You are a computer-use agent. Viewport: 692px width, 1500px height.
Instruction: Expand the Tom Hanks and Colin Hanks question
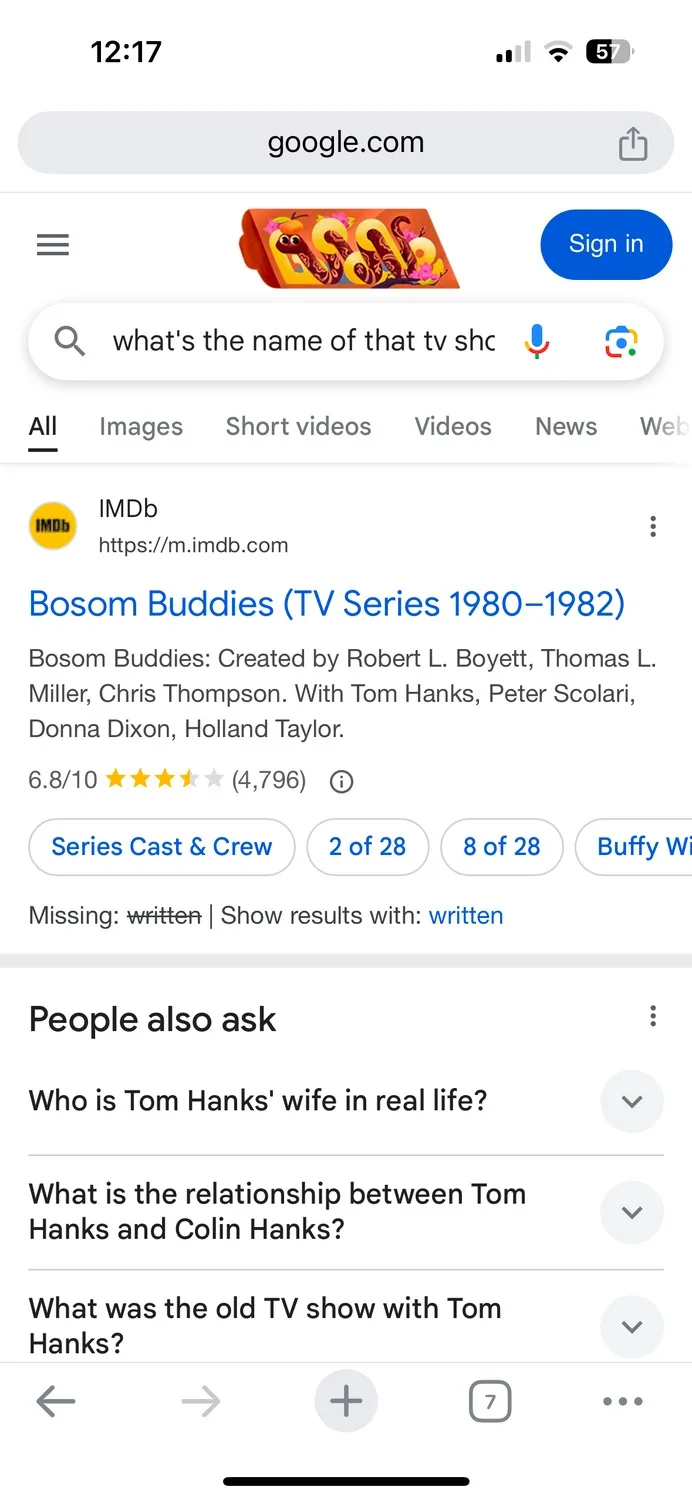click(x=346, y=1212)
